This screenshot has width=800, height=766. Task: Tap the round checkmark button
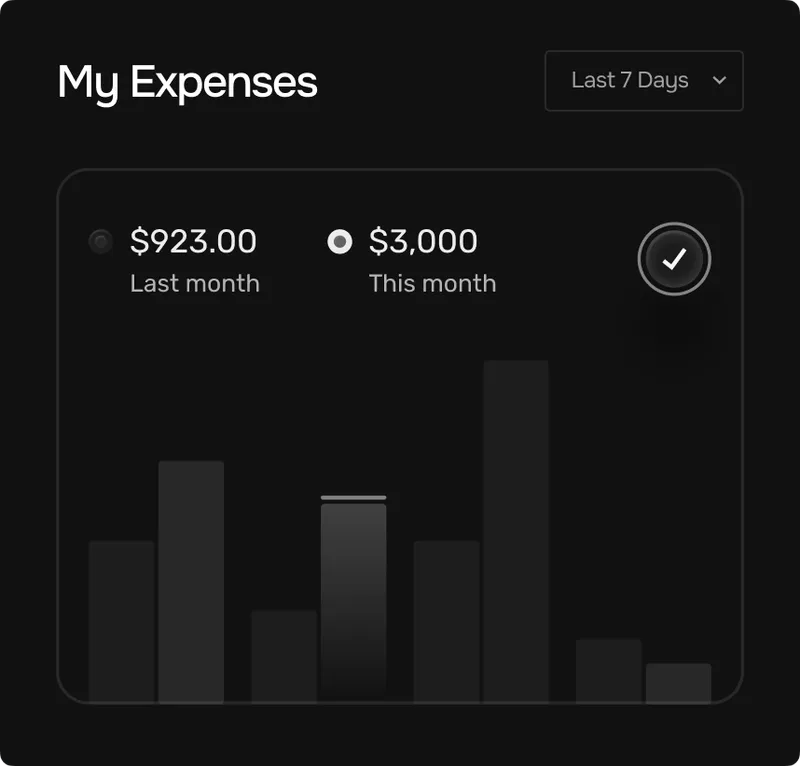click(x=674, y=259)
